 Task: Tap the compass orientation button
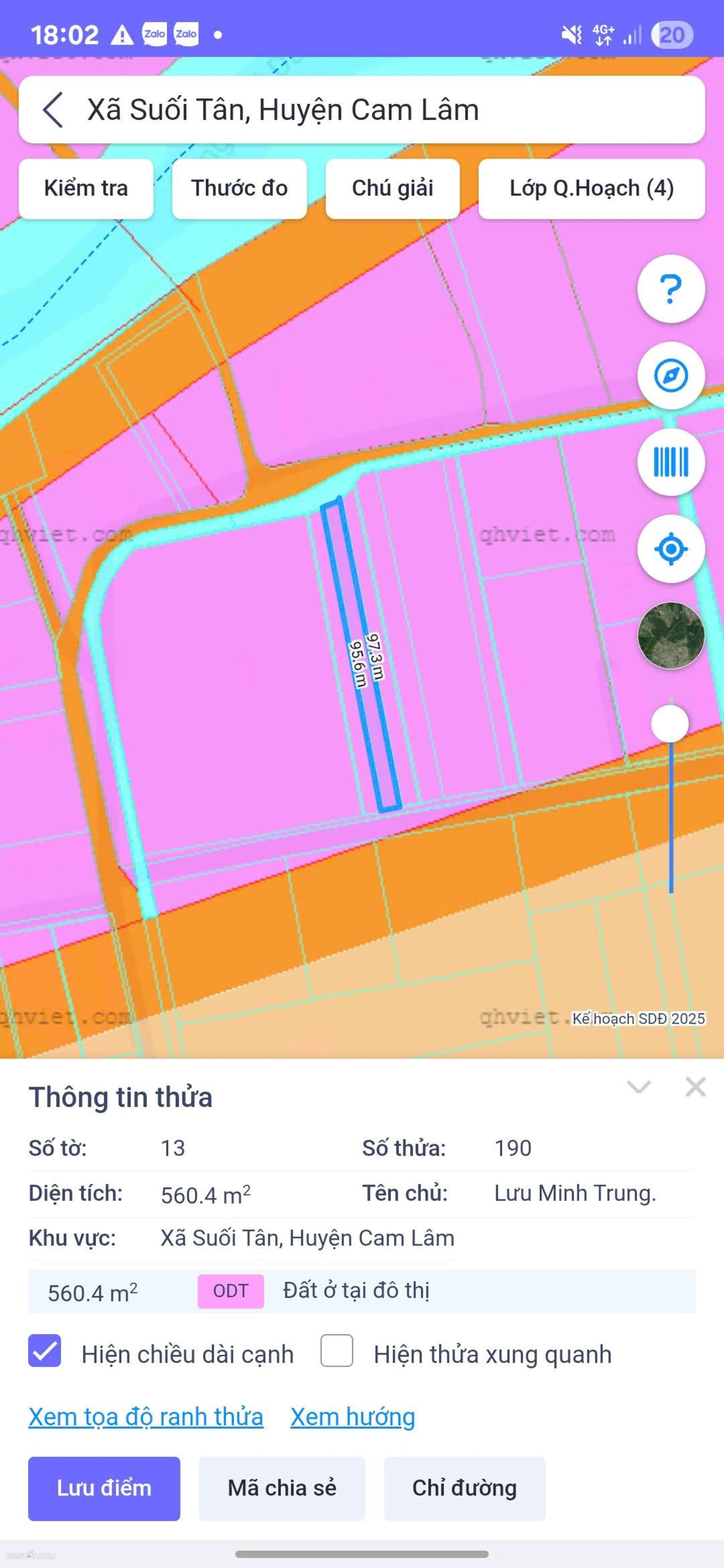[x=670, y=376]
